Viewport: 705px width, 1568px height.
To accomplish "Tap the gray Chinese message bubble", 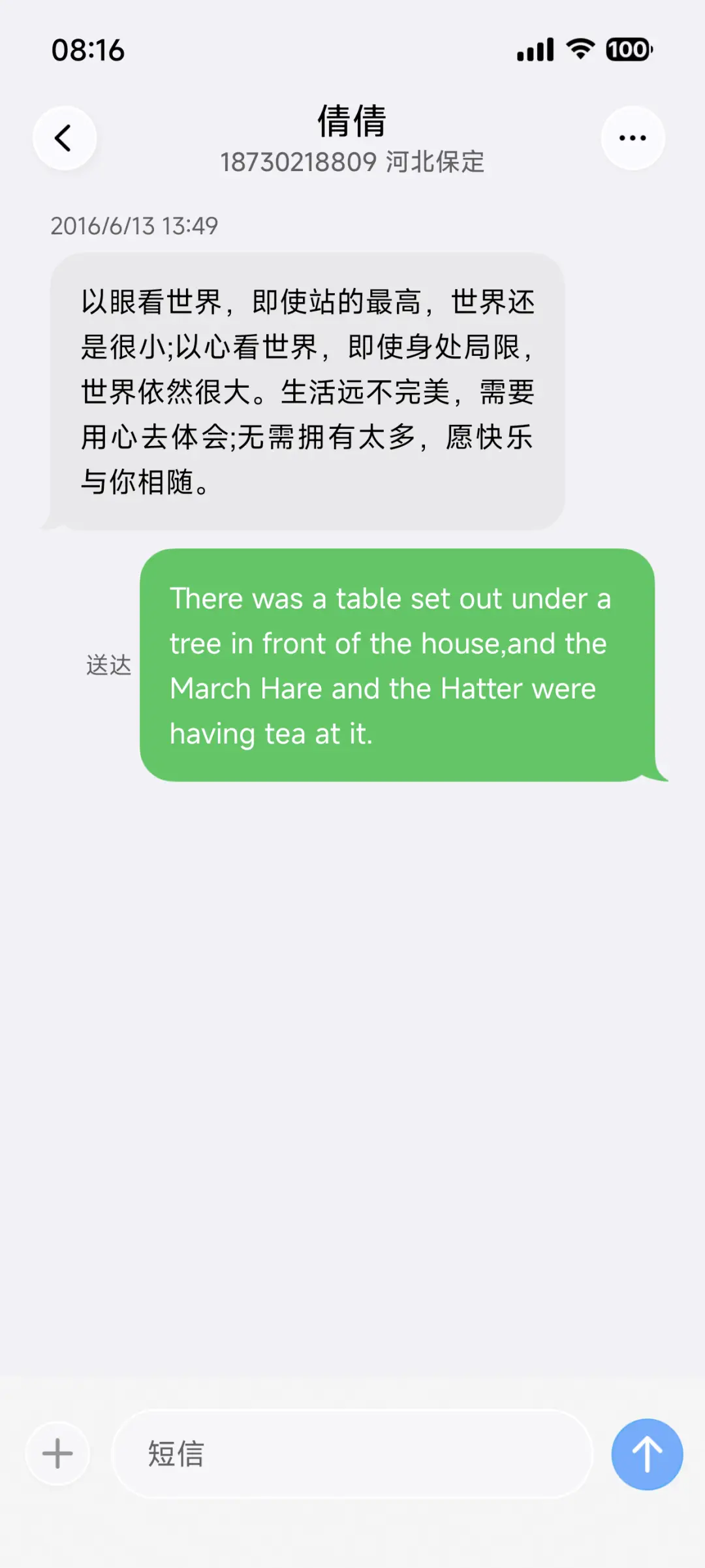I will 305,390.
